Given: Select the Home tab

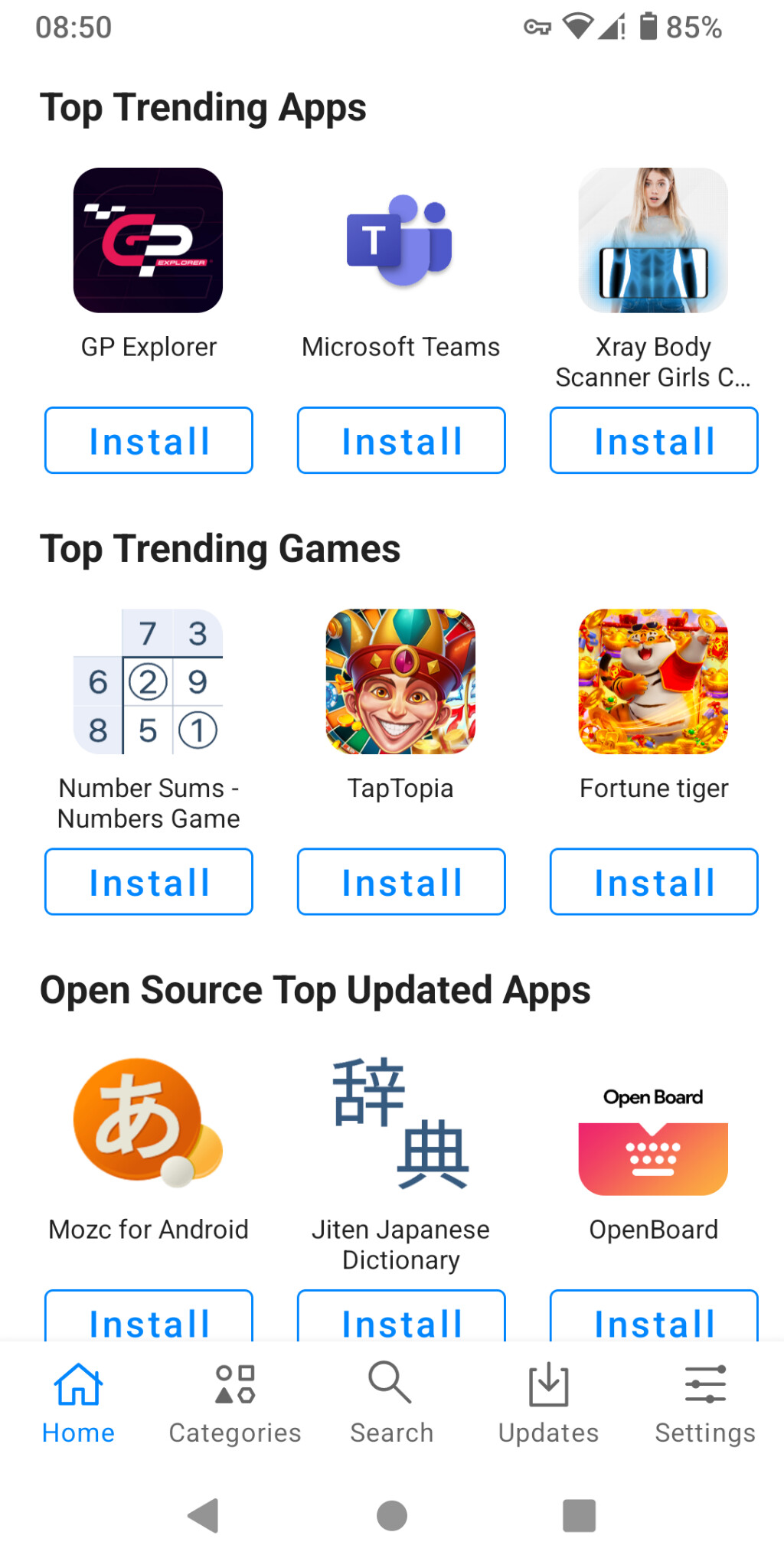Looking at the screenshot, I should (x=78, y=1403).
